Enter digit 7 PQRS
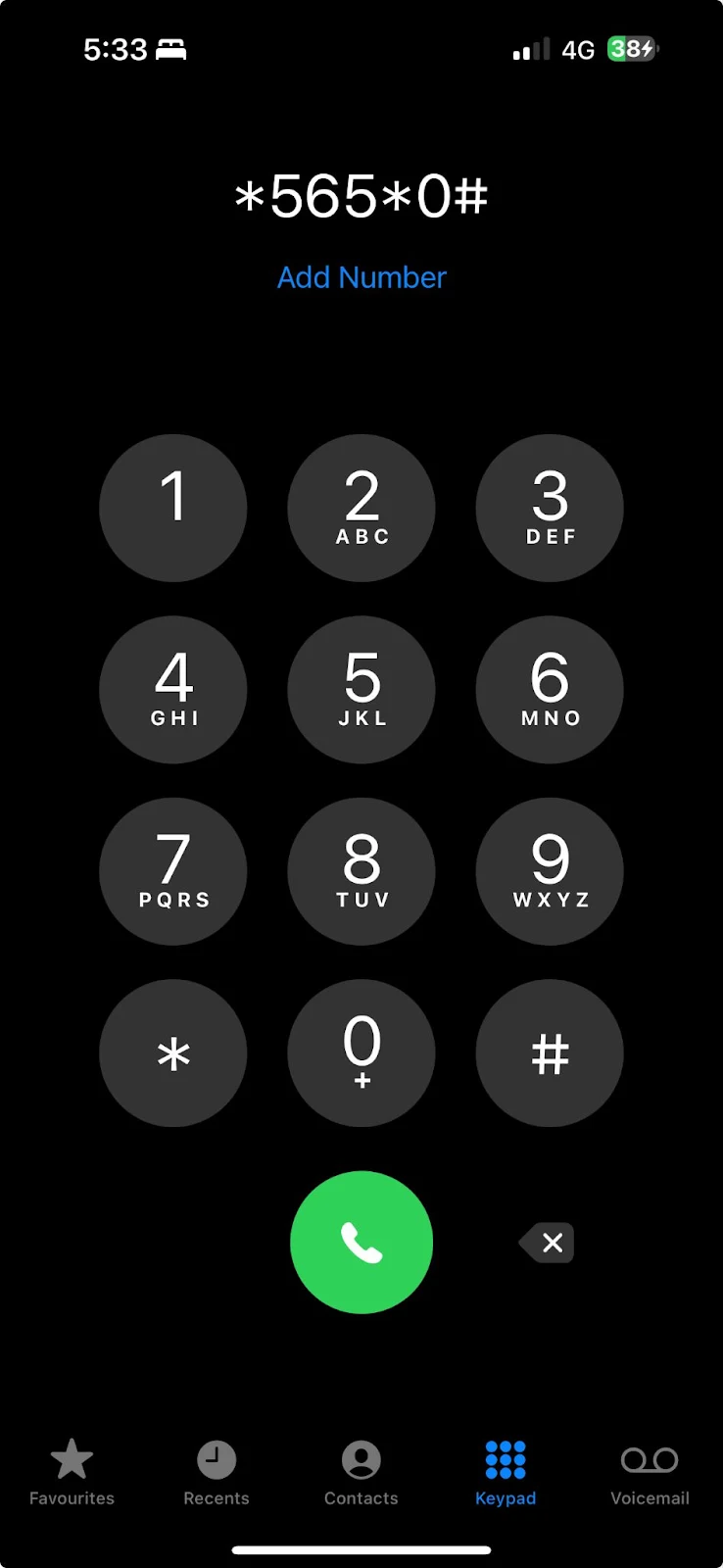This screenshot has width=723, height=1568. tap(173, 870)
